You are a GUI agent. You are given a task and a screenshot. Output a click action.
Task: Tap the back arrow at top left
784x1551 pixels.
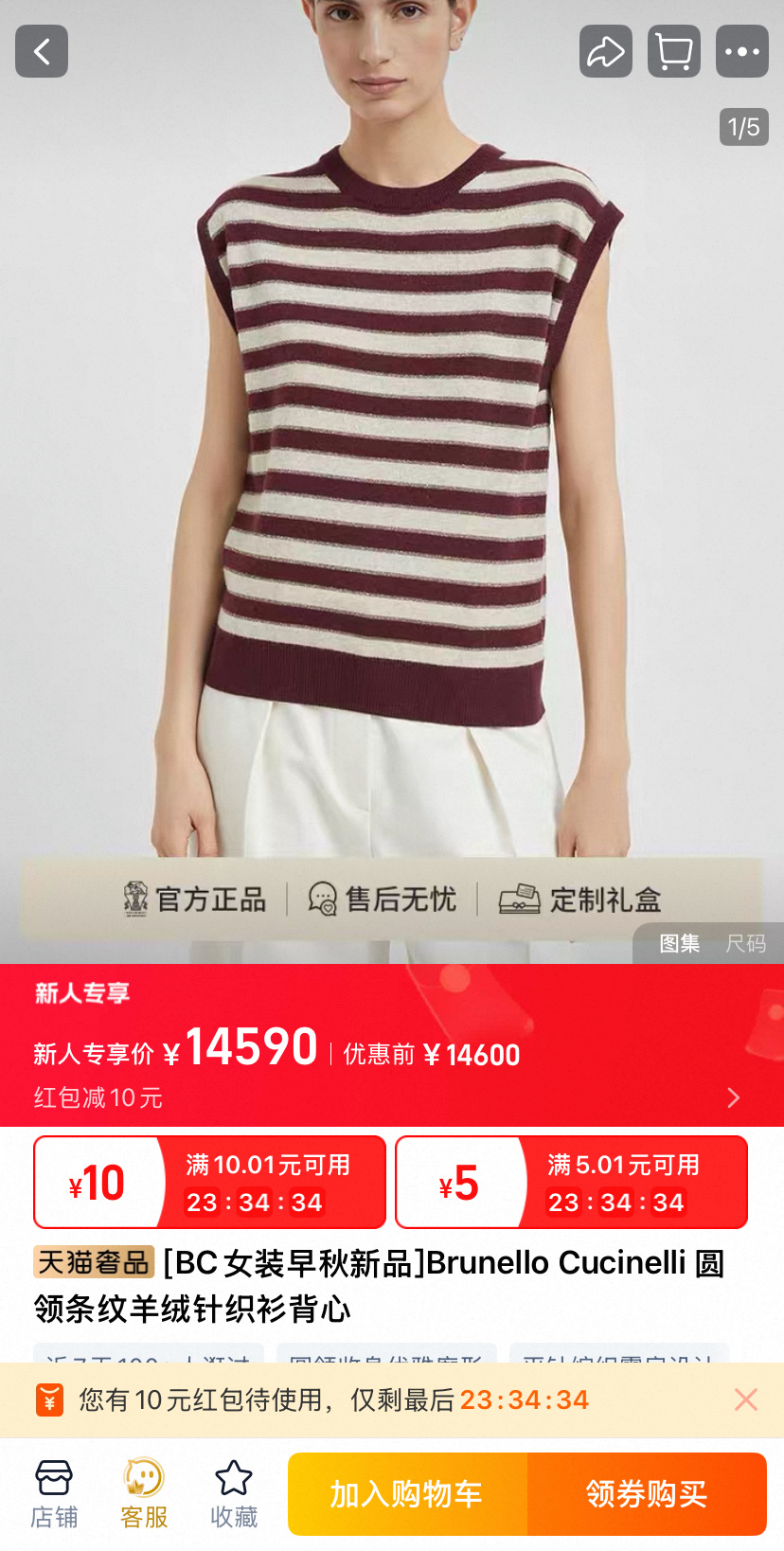click(41, 51)
